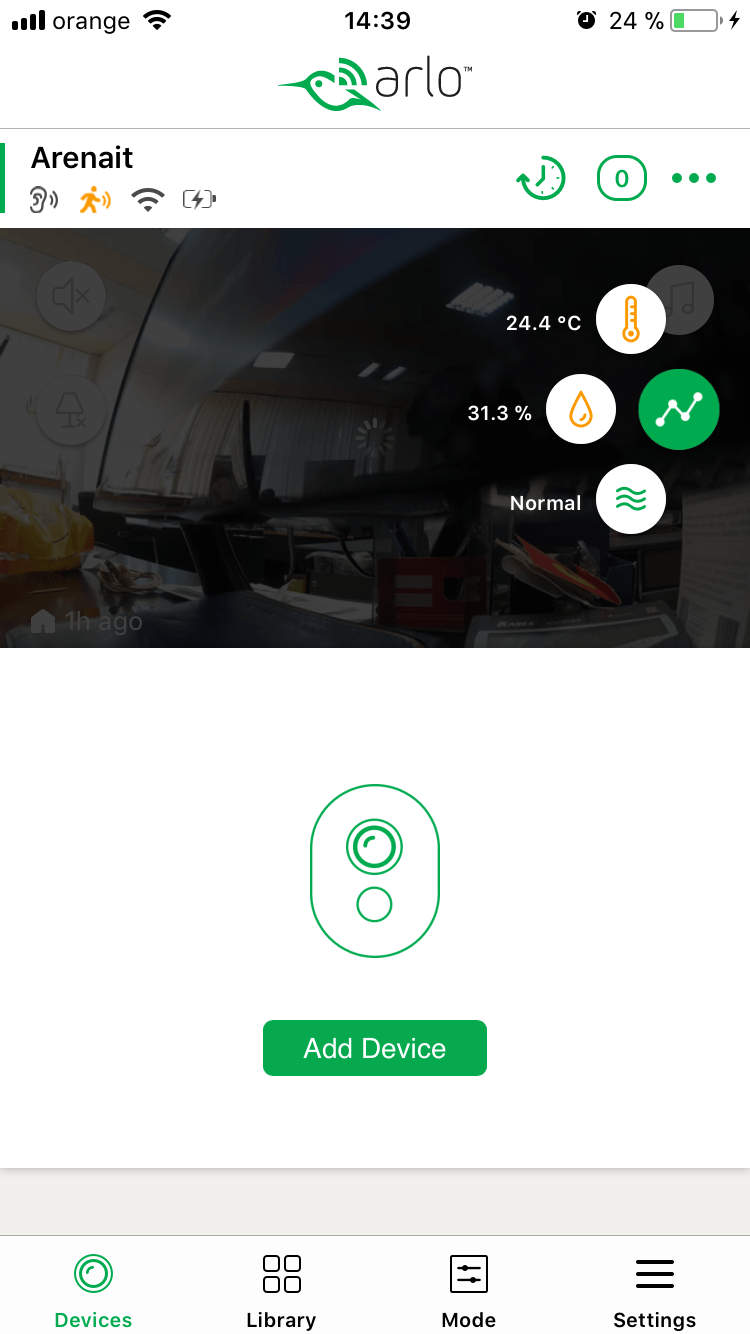Toggle the green sensor graph button
Screen dimensions: 750x1334
[x=678, y=409]
